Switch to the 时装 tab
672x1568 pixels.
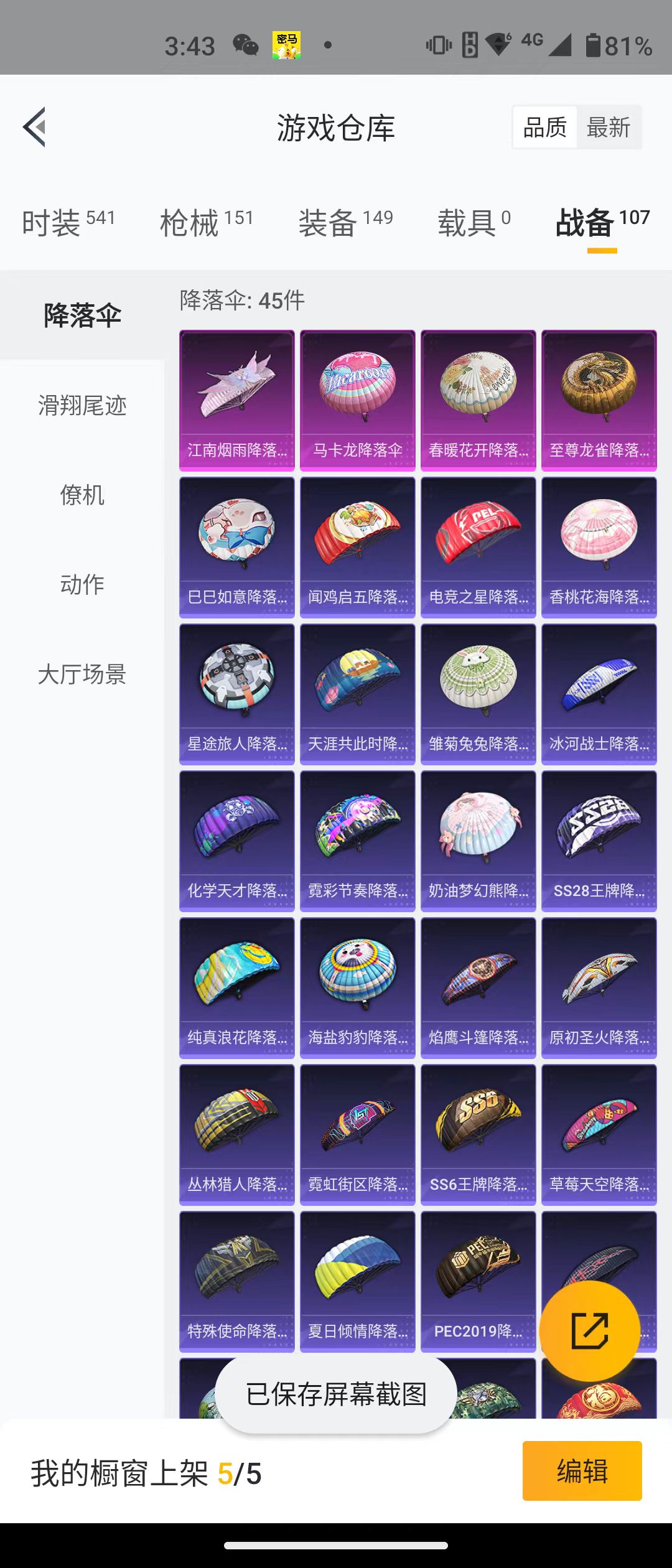68,223
